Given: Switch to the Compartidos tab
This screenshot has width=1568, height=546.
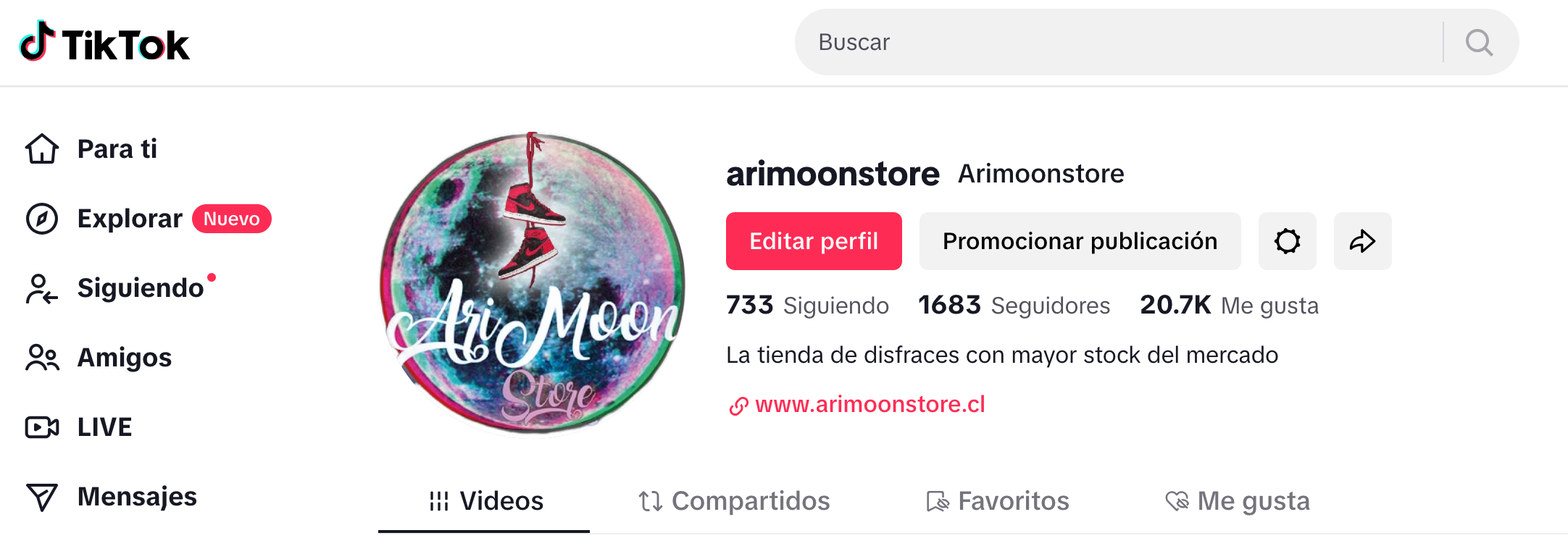Looking at the screenshot, I should (734, 501).
